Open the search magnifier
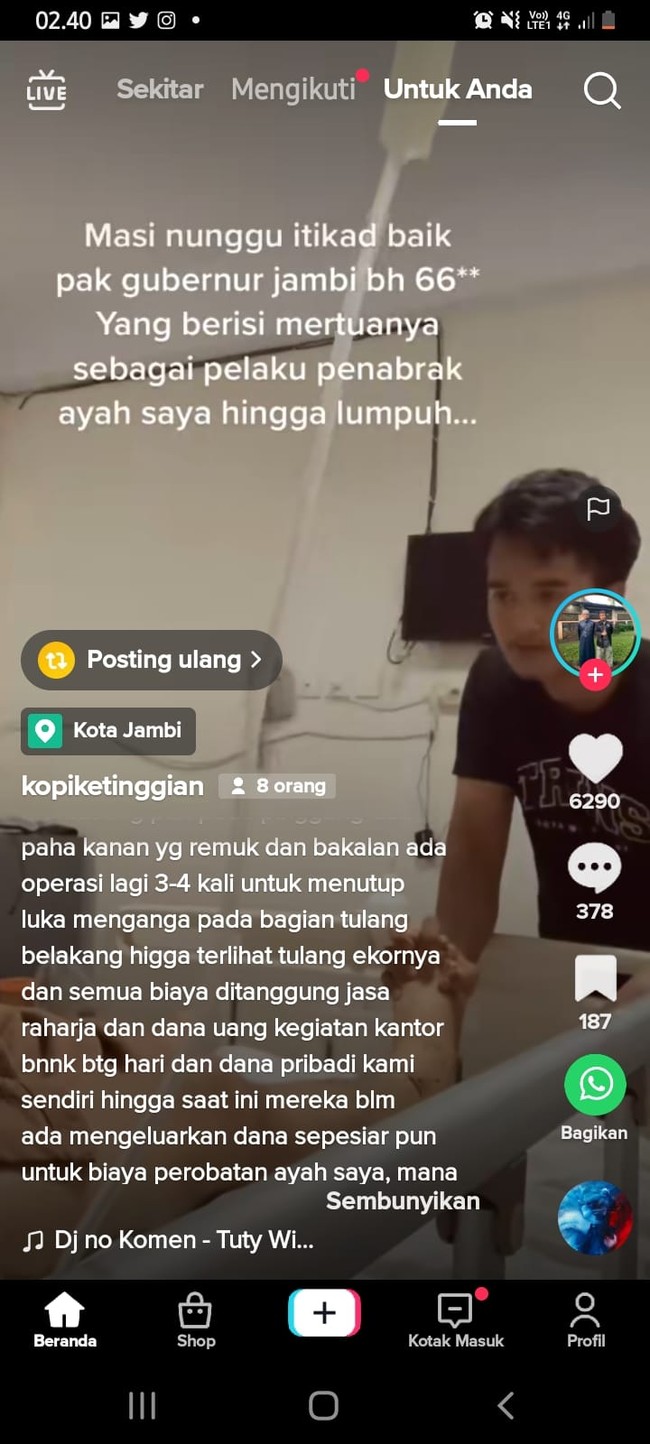 pyautogui.click(x=602, y=90)
